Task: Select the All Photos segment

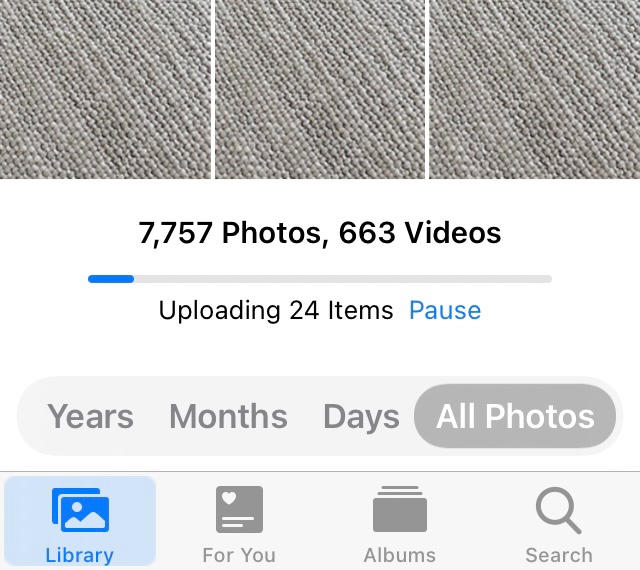Action: tap(515, 416)
